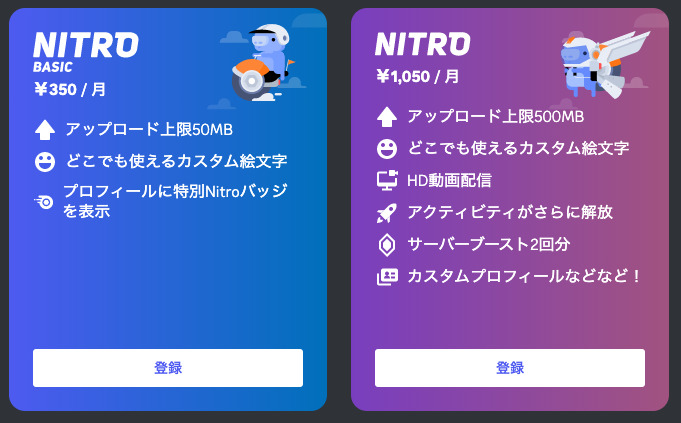Subscribe with 登録 on the ¥1,050 Nitro card
The image size is (681, 423).
(x=510, y=368)
